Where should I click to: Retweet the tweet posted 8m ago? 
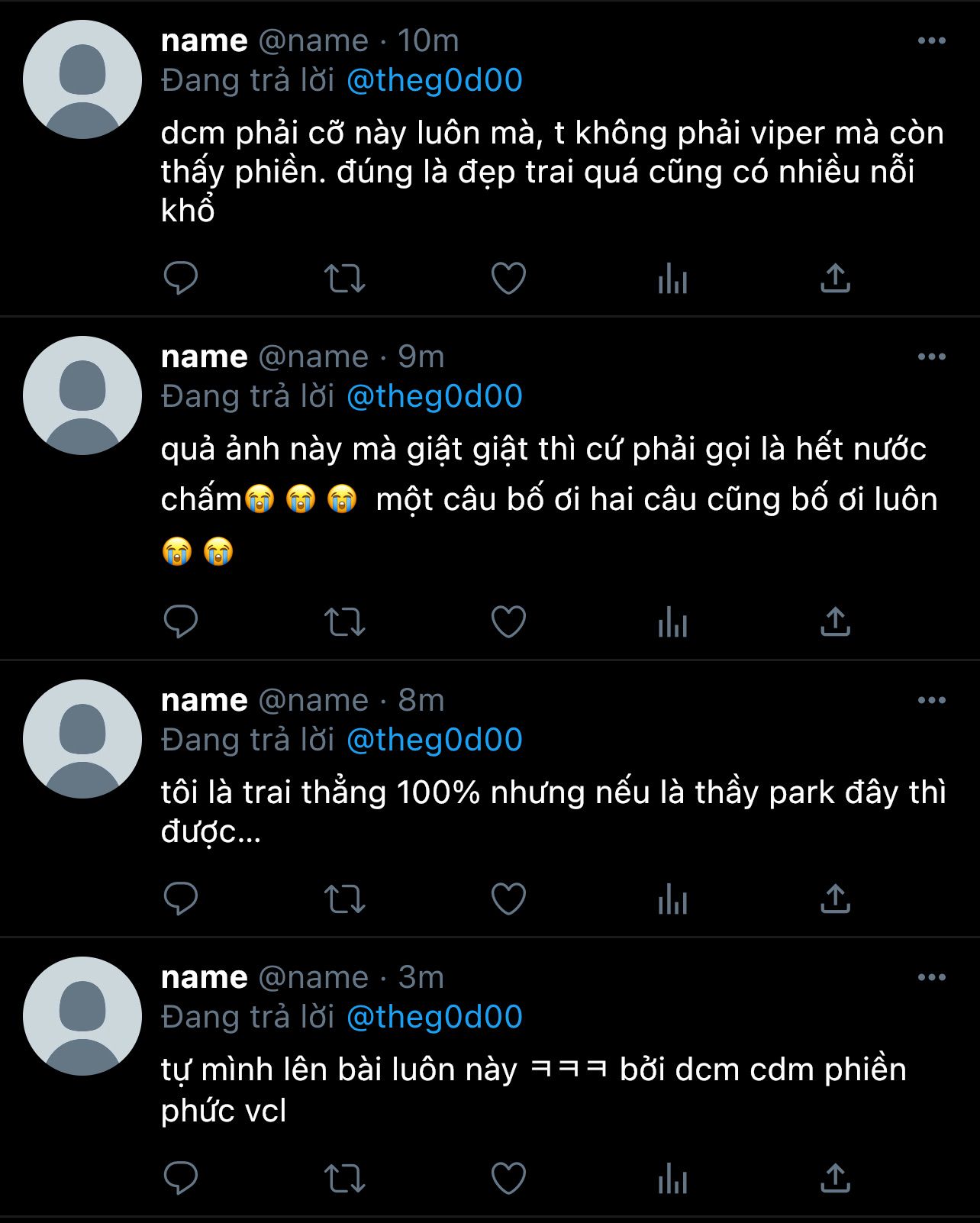tap(345, 899)
